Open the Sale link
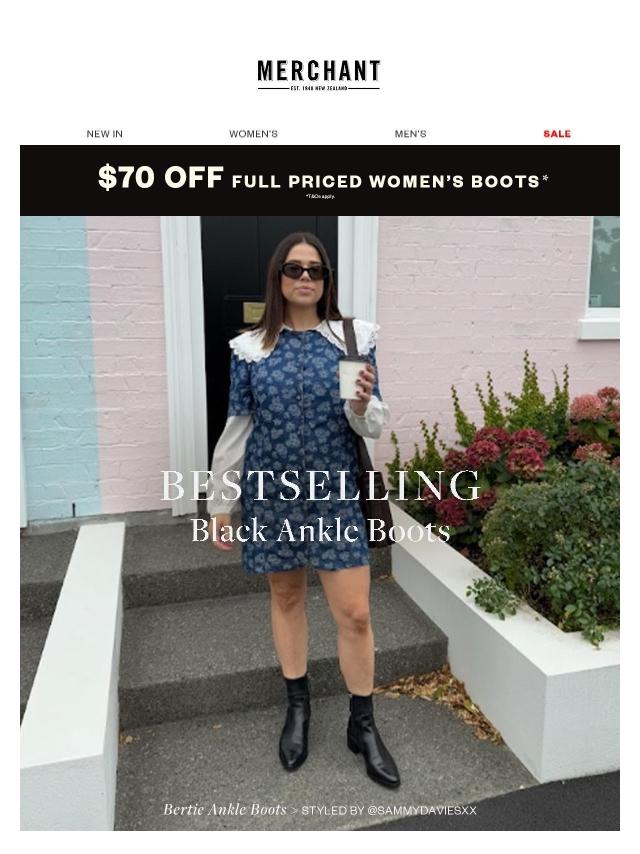Image resolution: width=640 pixels, height=854 pixels. (556, 134)
